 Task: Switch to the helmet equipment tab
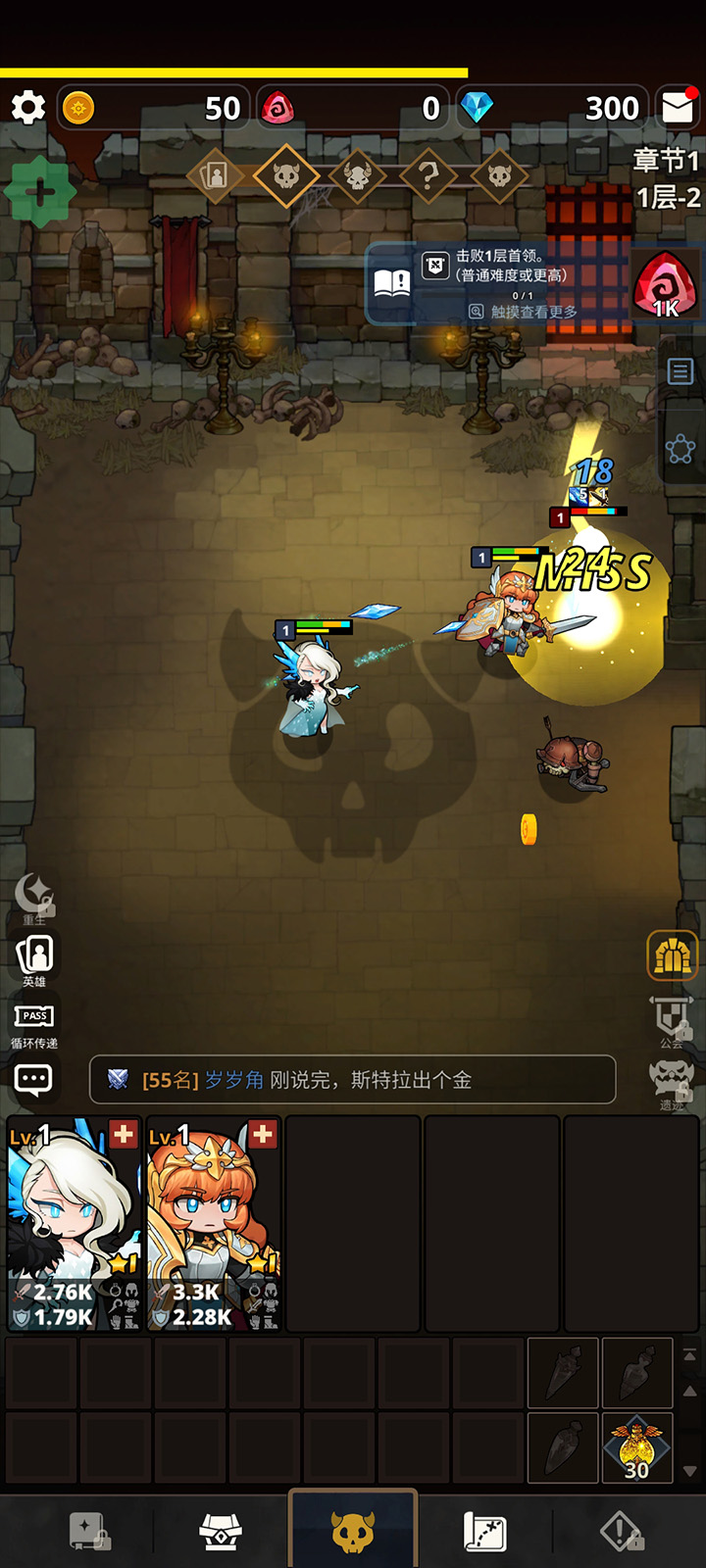coord(221,1531)
